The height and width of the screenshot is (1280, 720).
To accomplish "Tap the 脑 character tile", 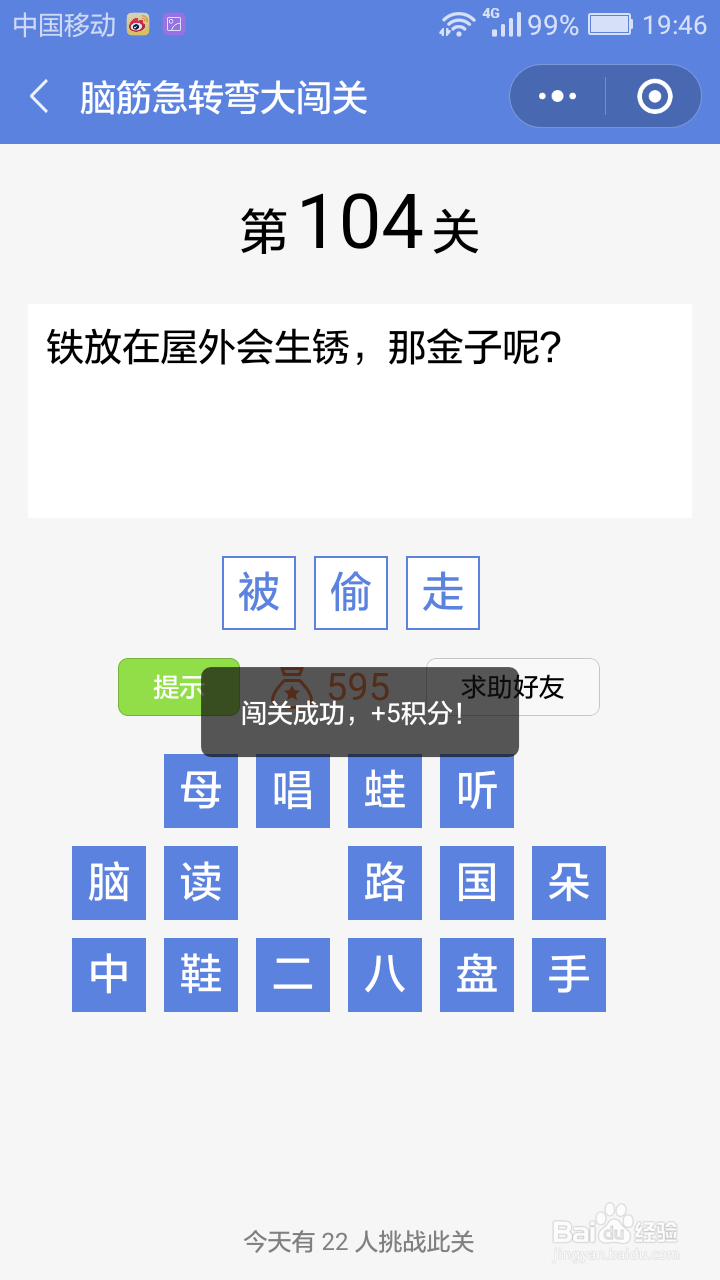I will (108, 883).
